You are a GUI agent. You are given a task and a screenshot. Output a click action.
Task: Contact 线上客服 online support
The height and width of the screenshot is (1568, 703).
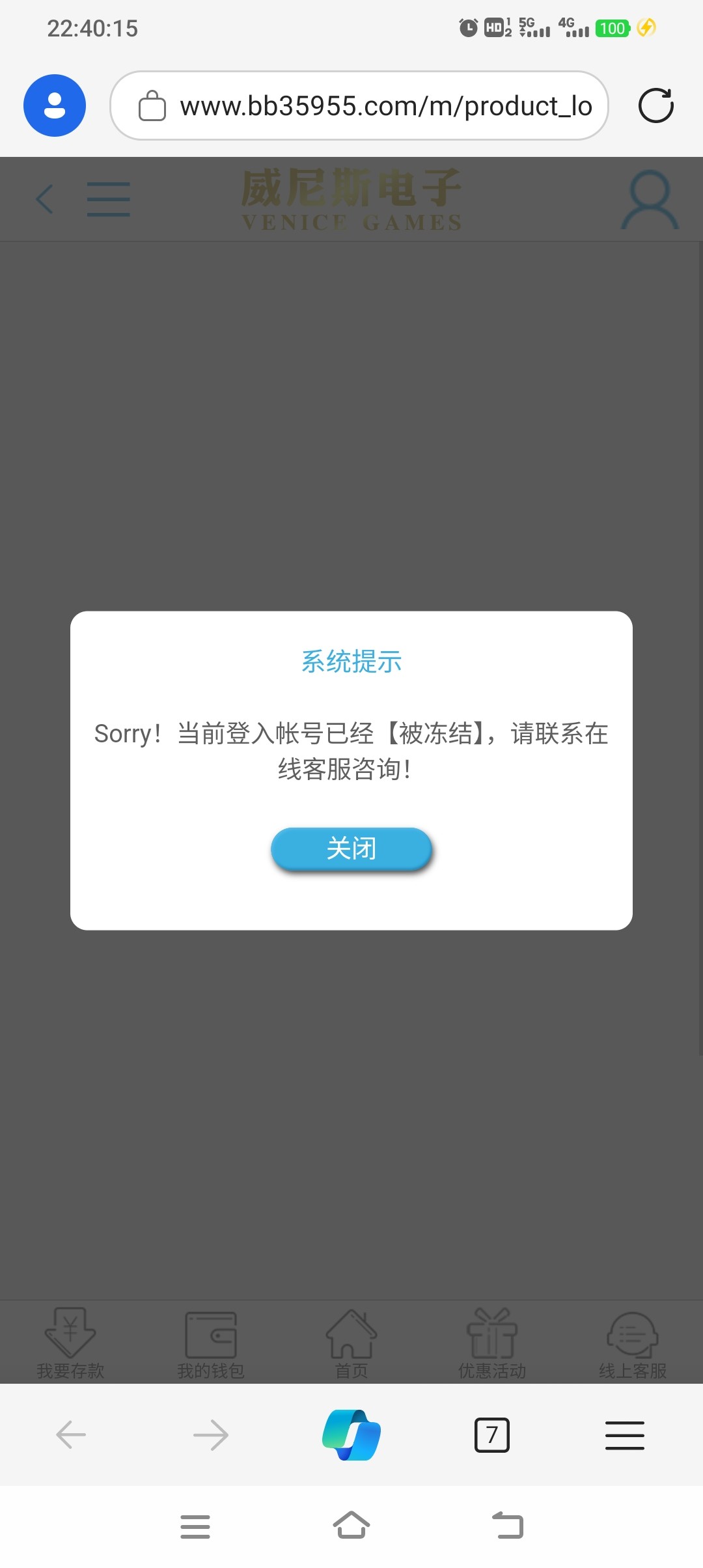(x=633, y=1343)
